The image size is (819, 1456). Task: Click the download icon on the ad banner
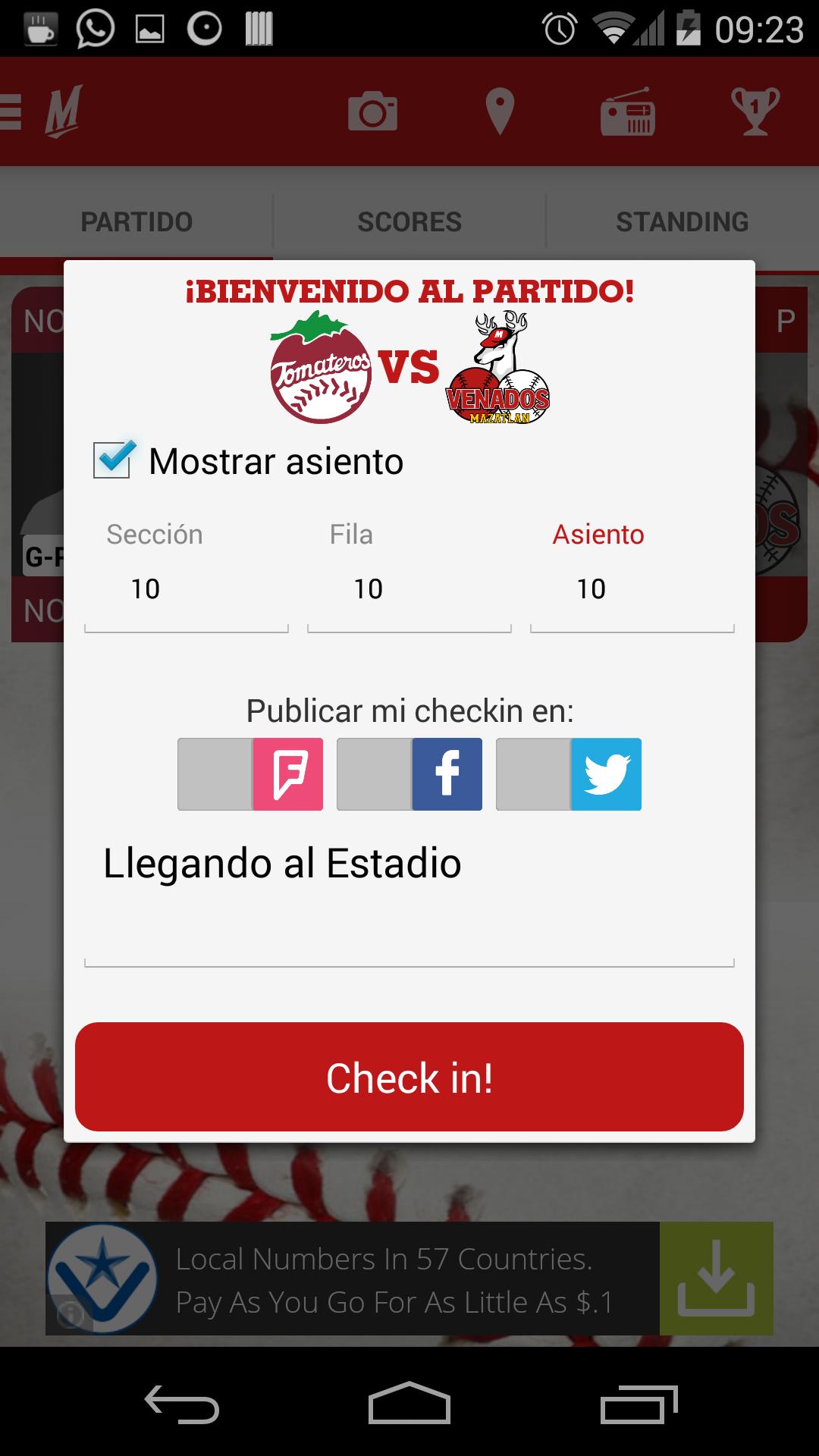716,1278
